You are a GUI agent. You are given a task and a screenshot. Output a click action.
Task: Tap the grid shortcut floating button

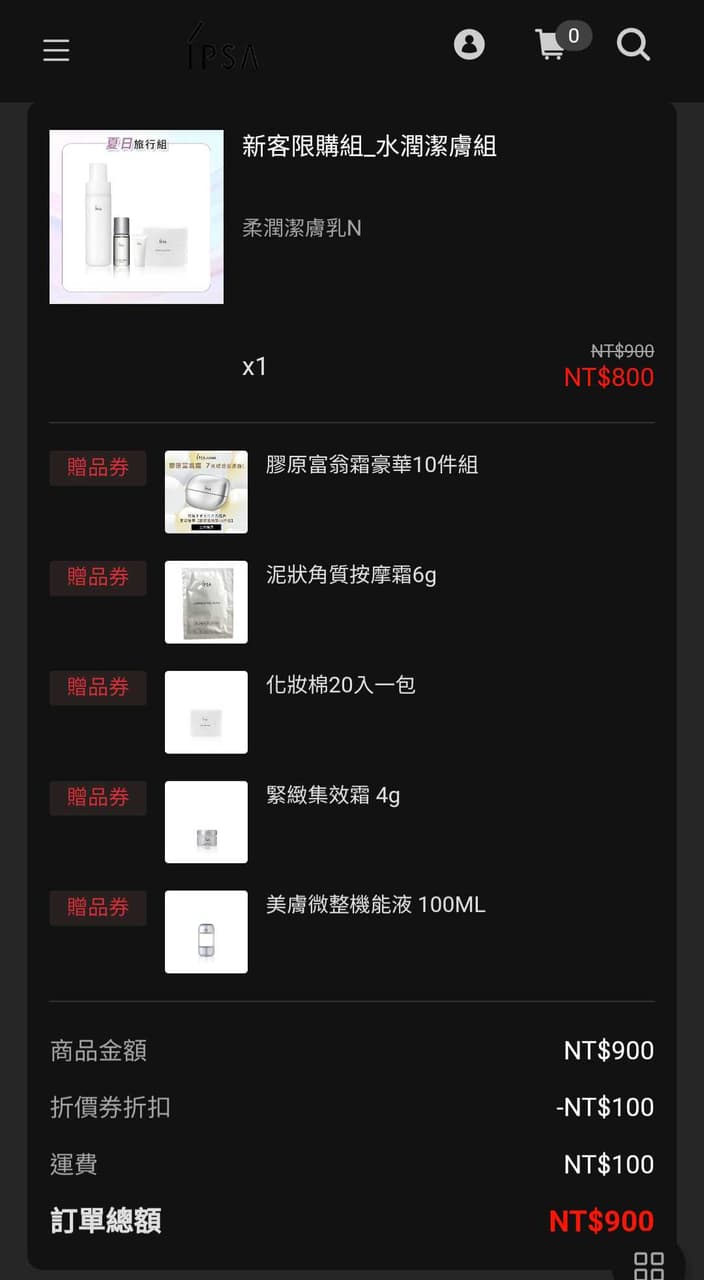tap(649, 1264)
